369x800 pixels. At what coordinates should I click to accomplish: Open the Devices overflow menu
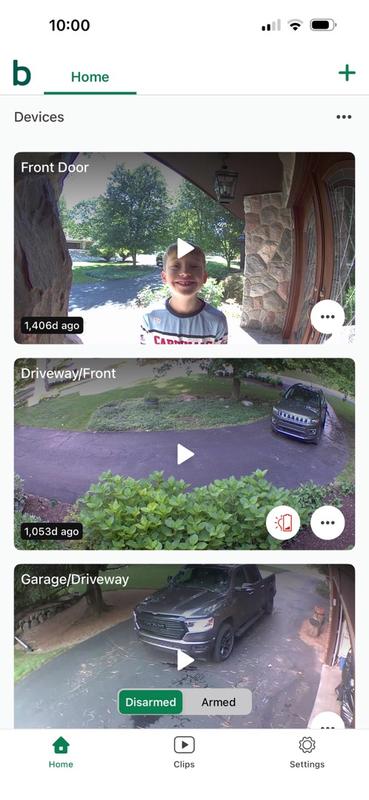pyautogui.click(x=344, y=117)
